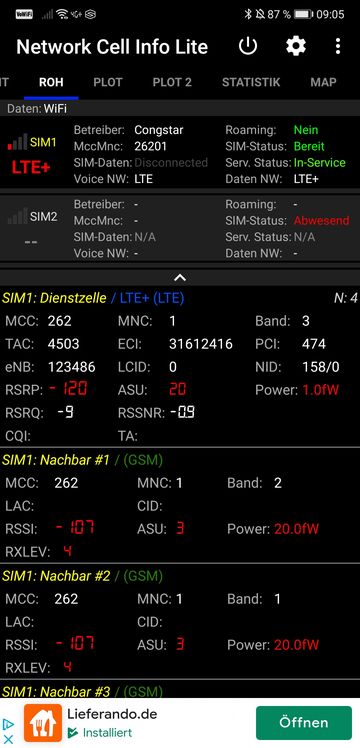This screenshot has height=748, width=360.
Task: Open the STATISTIK tab
Action: (x=251, y=83)
